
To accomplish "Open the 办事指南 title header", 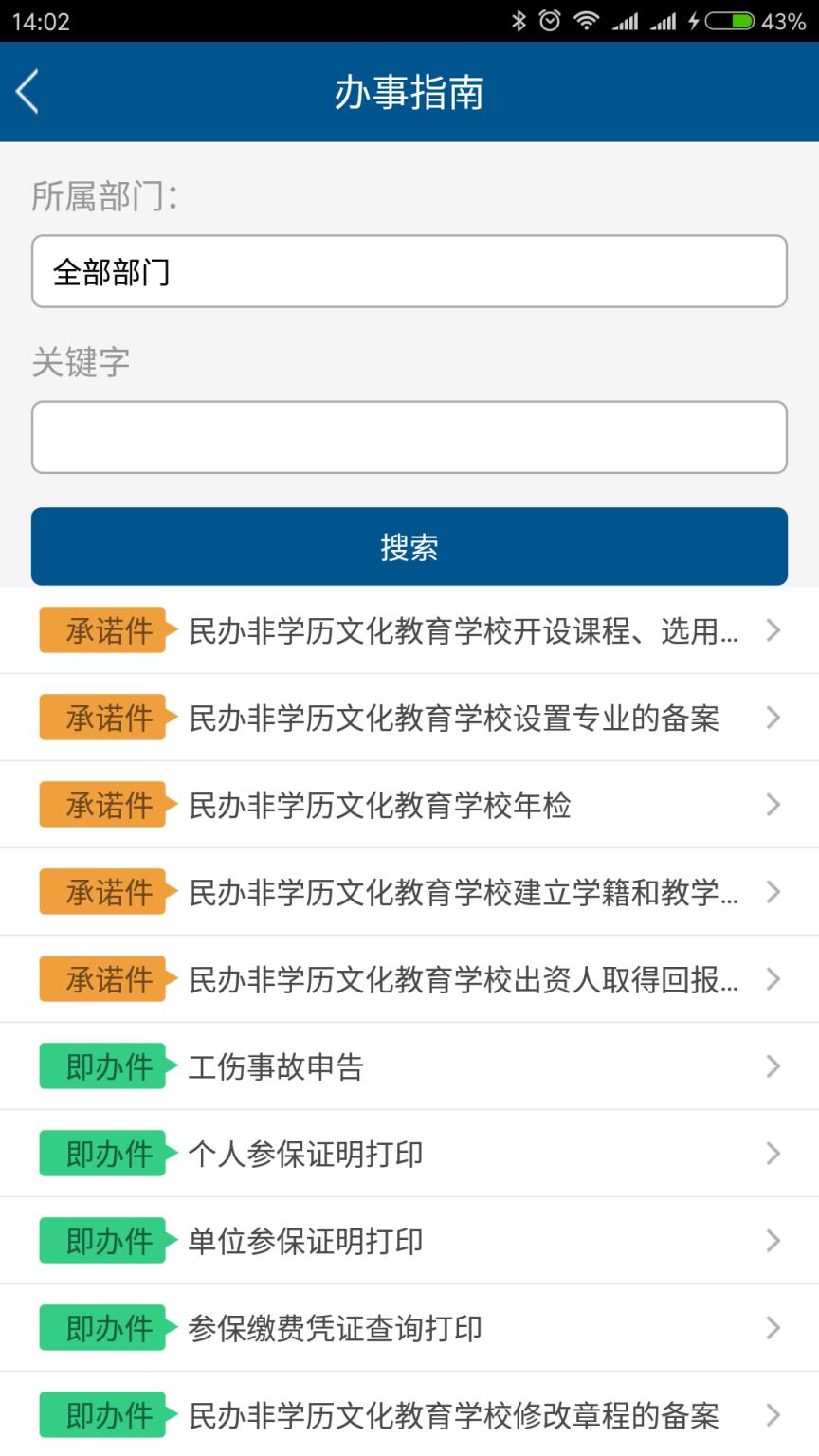I will pyautogui.click(x=409, y=92).
